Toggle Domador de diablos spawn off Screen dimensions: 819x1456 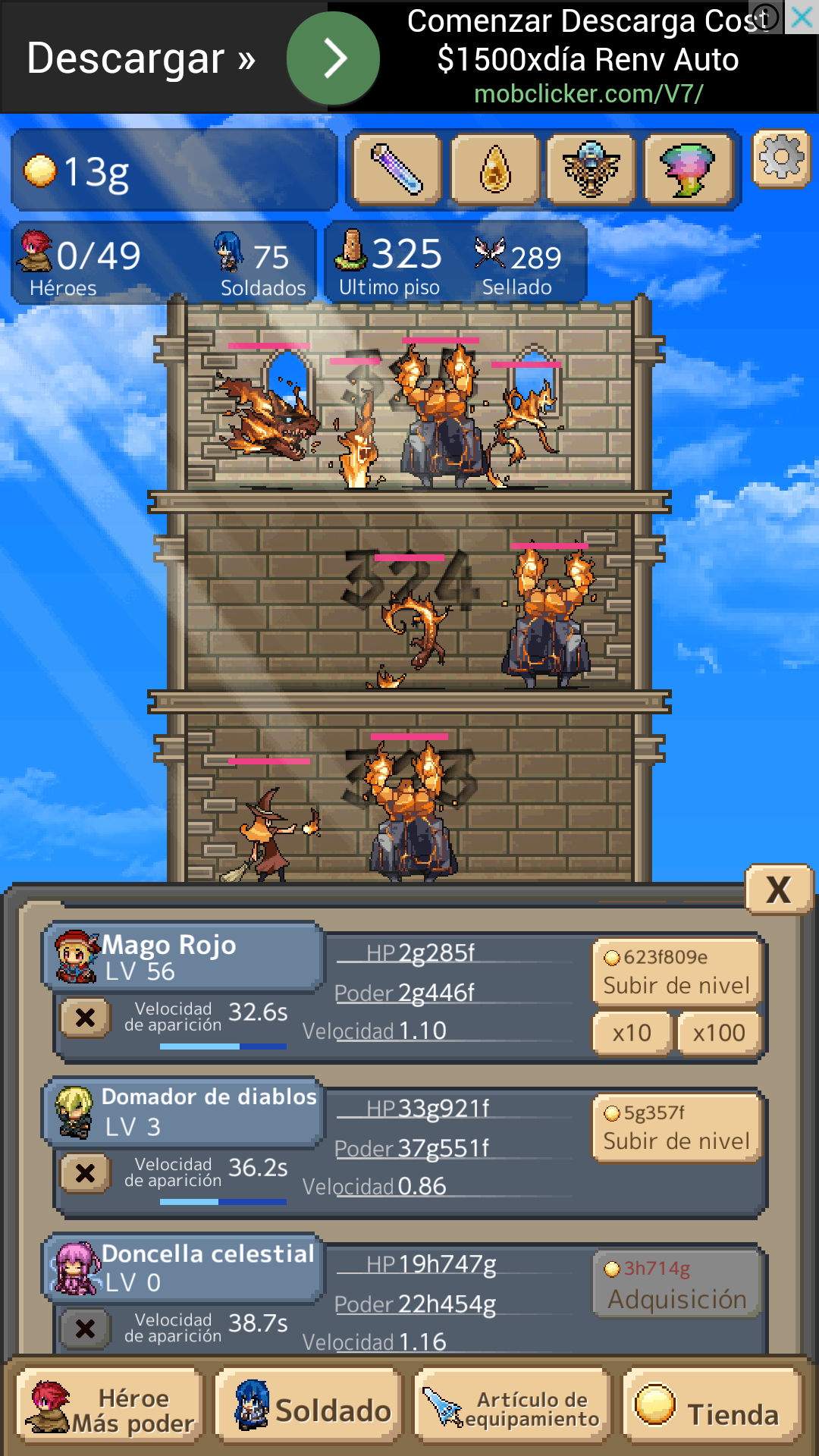[85, 1172]
